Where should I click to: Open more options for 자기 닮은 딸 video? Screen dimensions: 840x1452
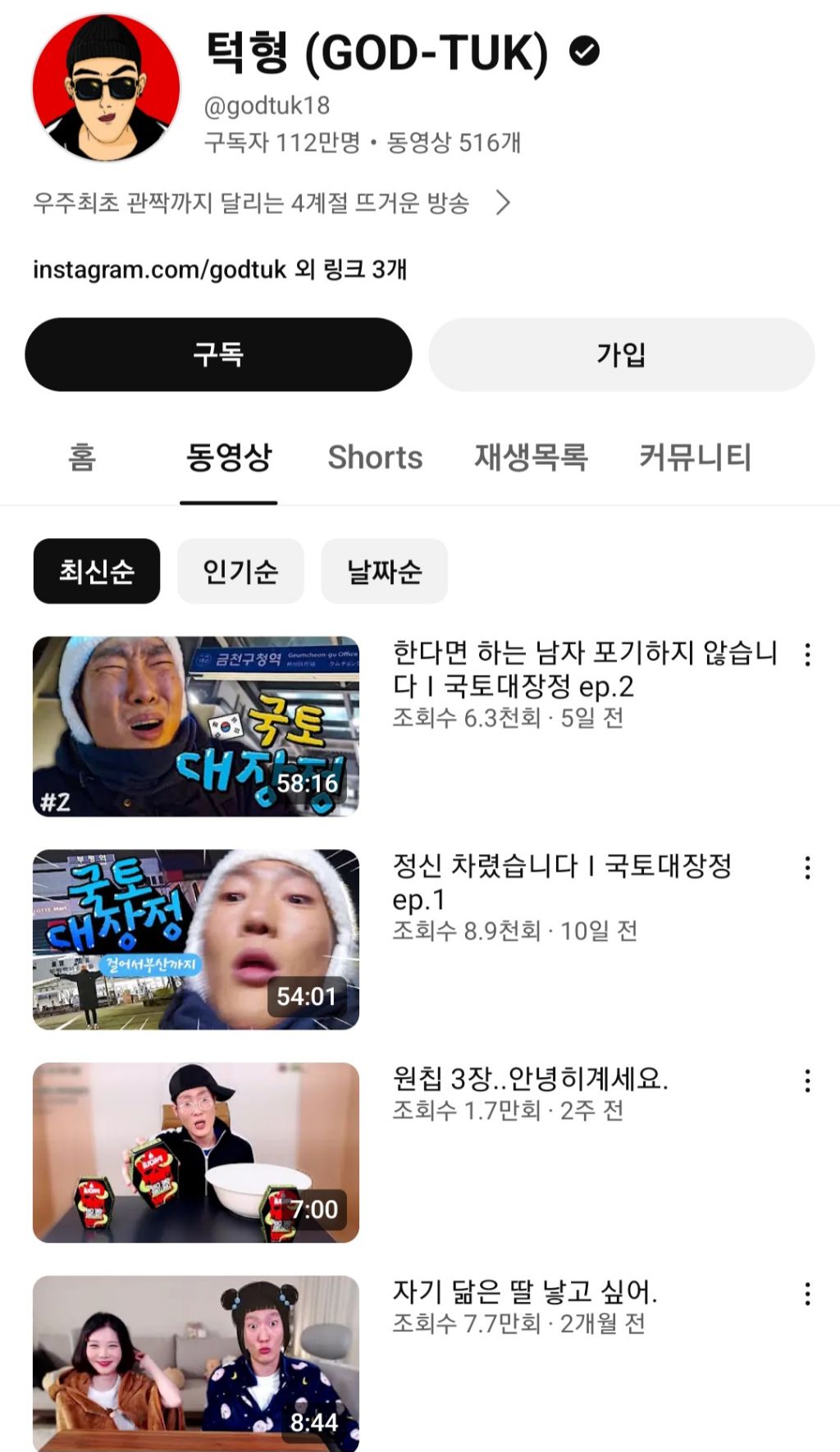[x=808, y=1294]
